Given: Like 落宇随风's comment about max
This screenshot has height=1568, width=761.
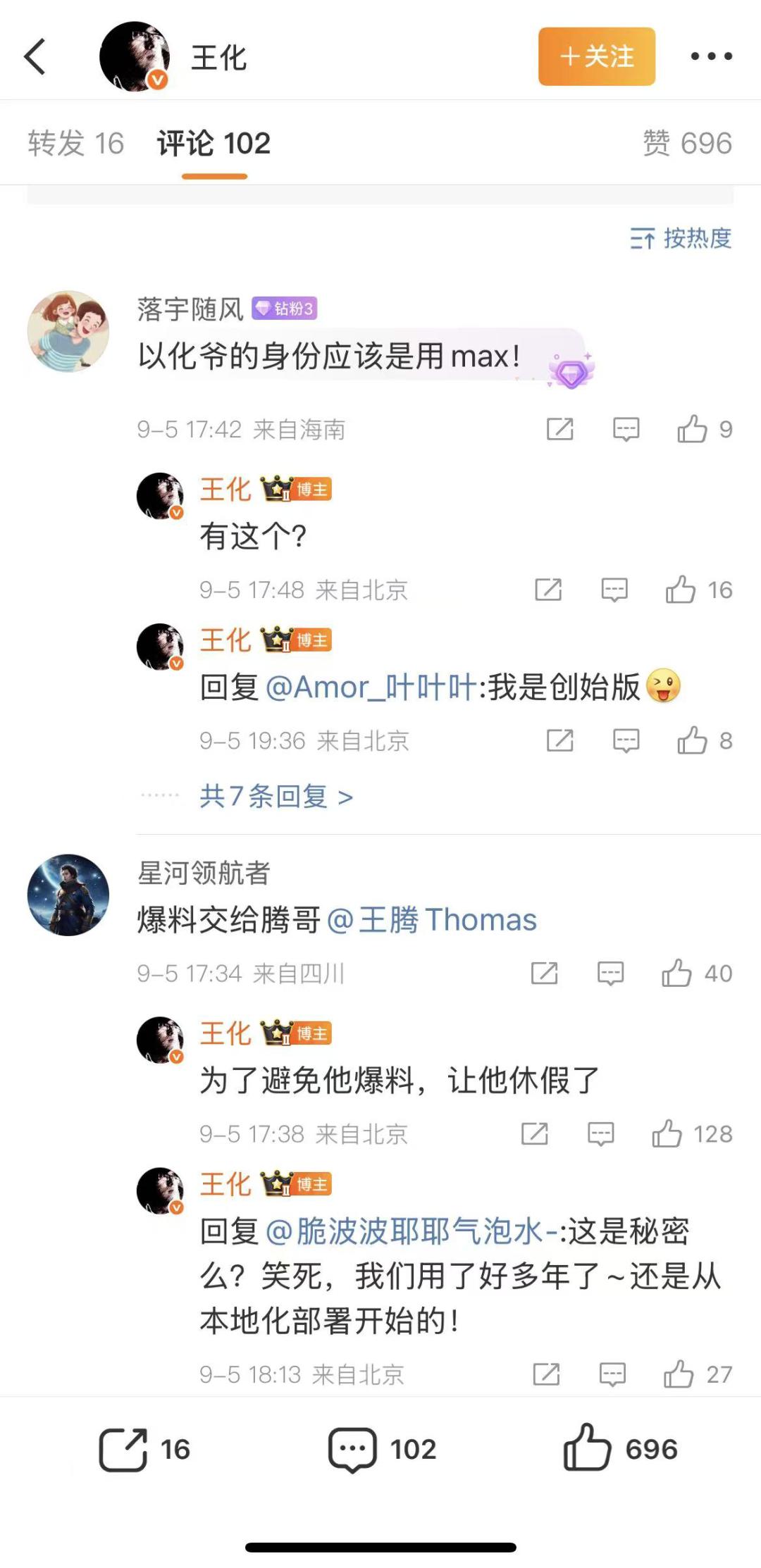Looking at the screenshot, I should point(693,429).
